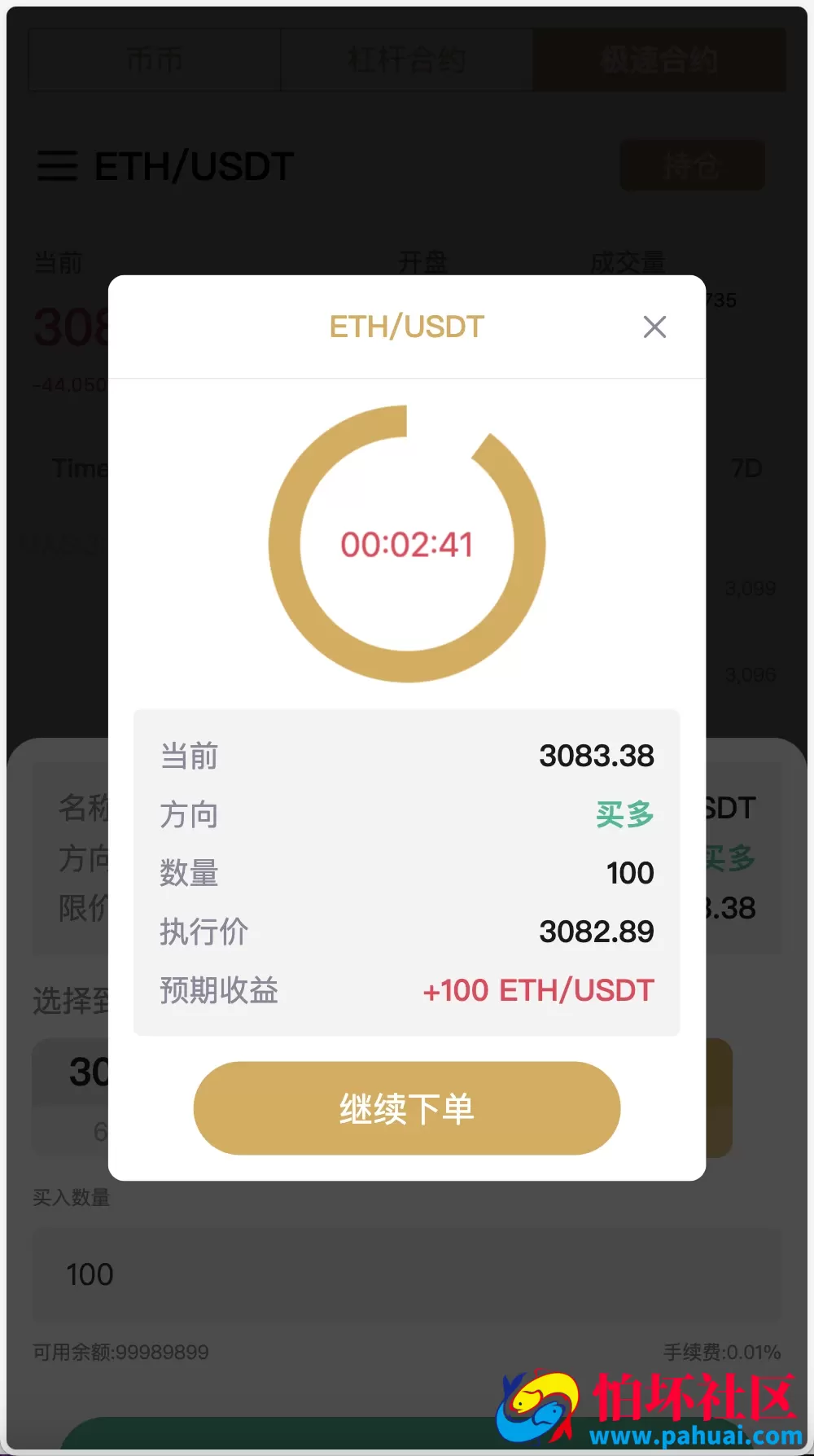Close the ETH/USDT countdown dialog
This screenshot has width=814, height=1456.
(x=655, y=327)
